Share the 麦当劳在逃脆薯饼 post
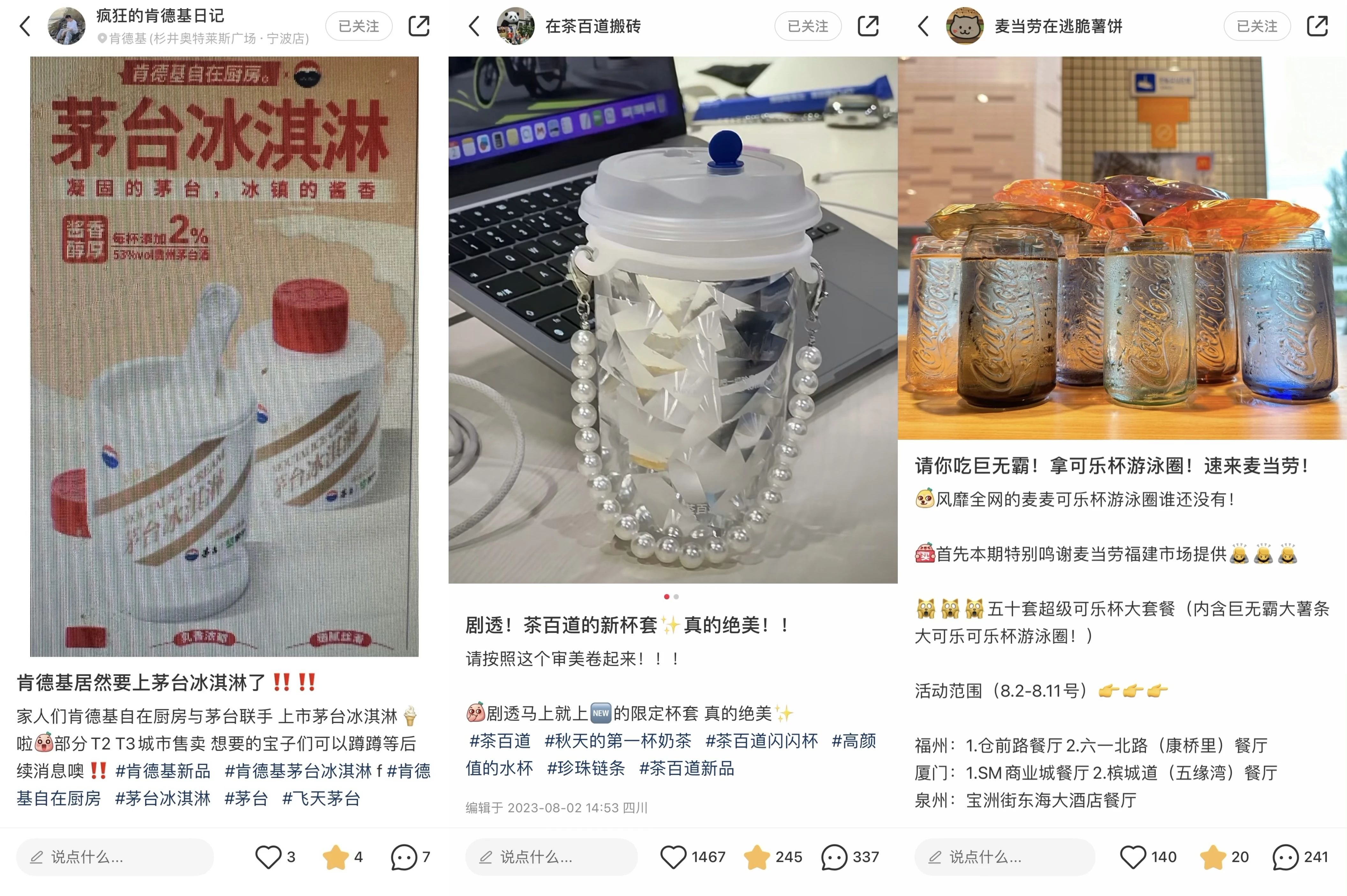This screenshot has width=1347, height=896. click(x=1317, y=26)
